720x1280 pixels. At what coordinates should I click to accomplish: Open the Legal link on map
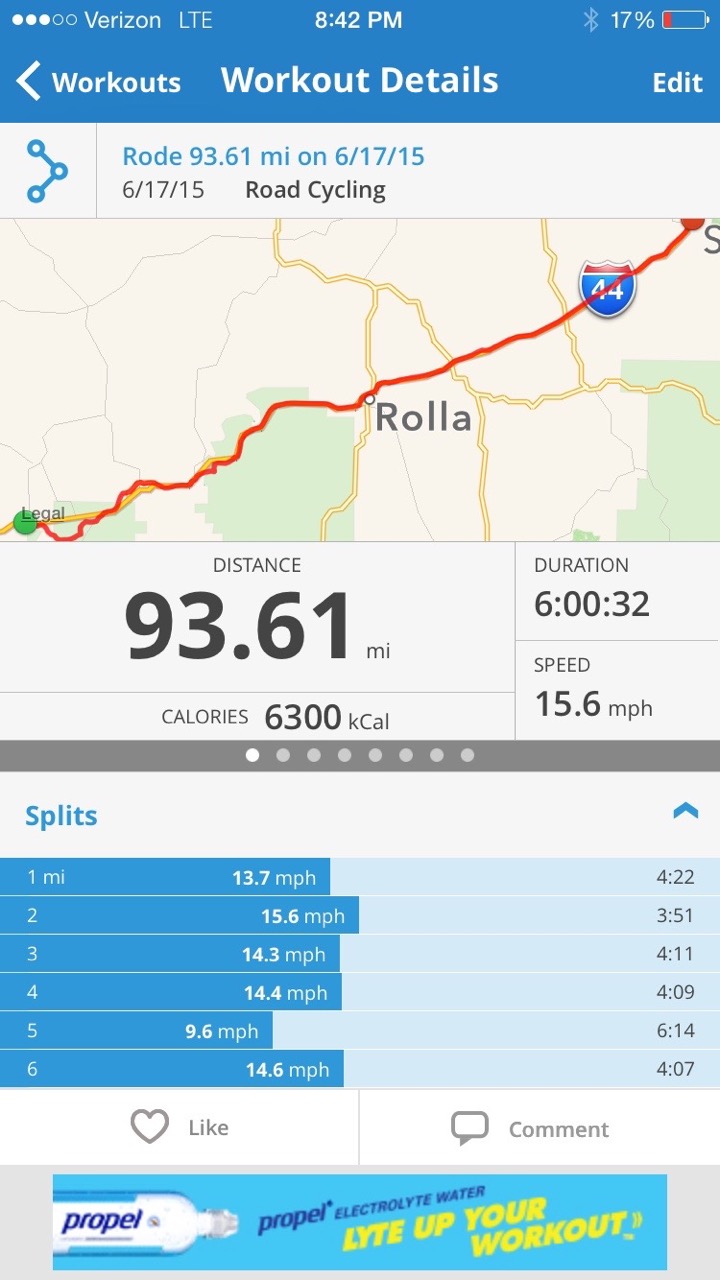(43, 514)
